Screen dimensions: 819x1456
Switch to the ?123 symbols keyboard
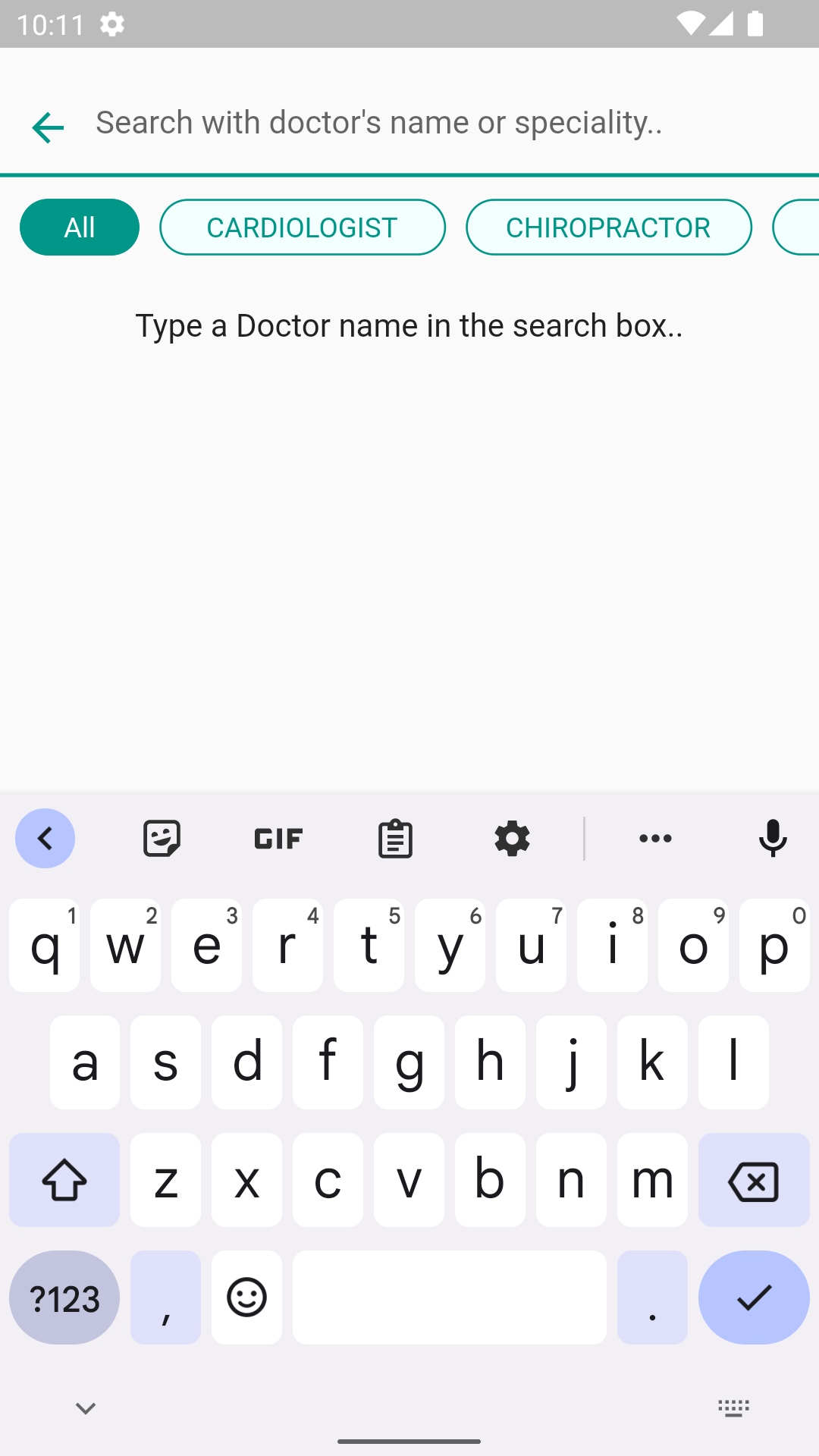pyautogui.click(x=64, y=1298)
